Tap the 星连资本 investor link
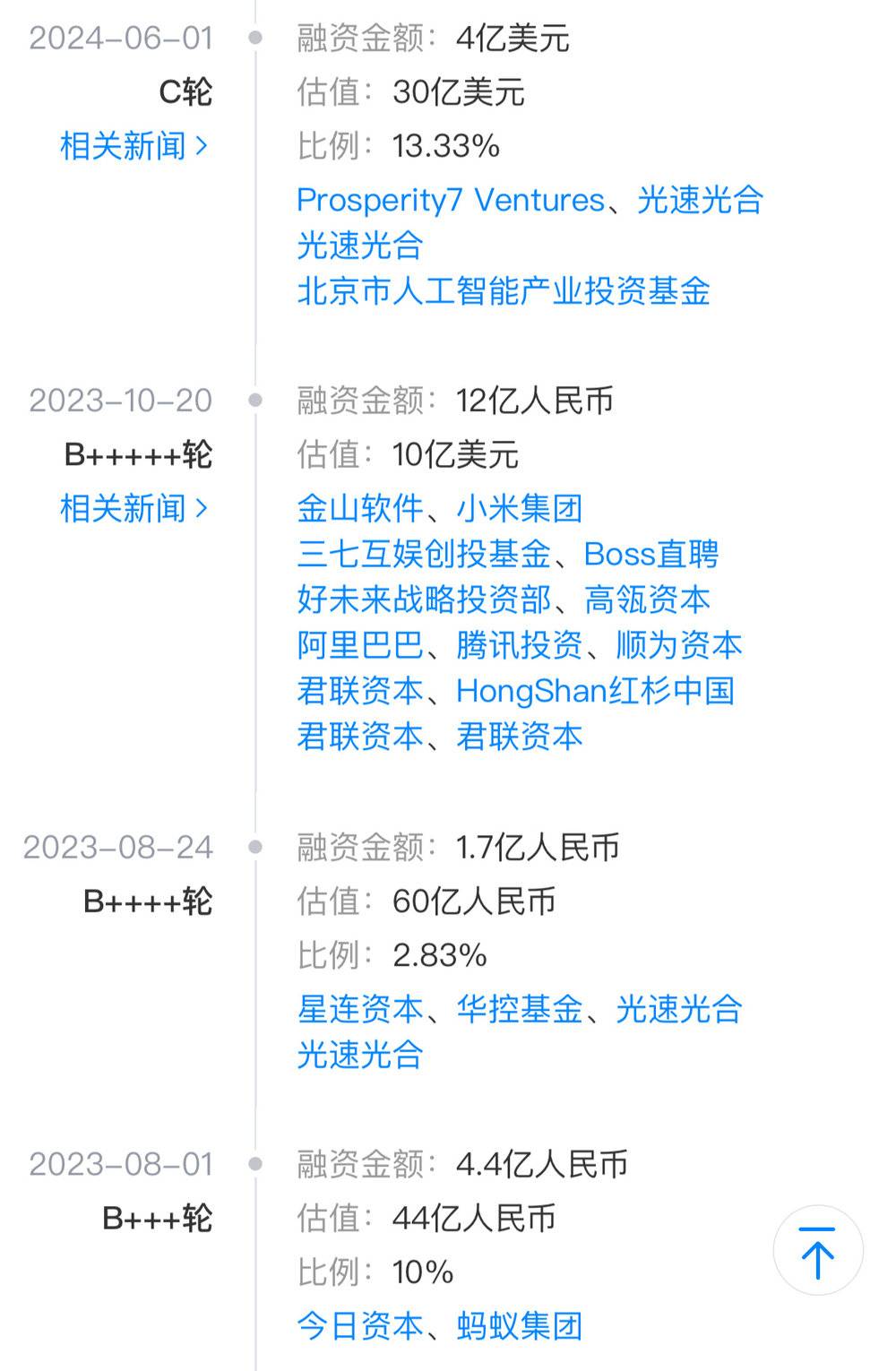 pos(359,1010)
